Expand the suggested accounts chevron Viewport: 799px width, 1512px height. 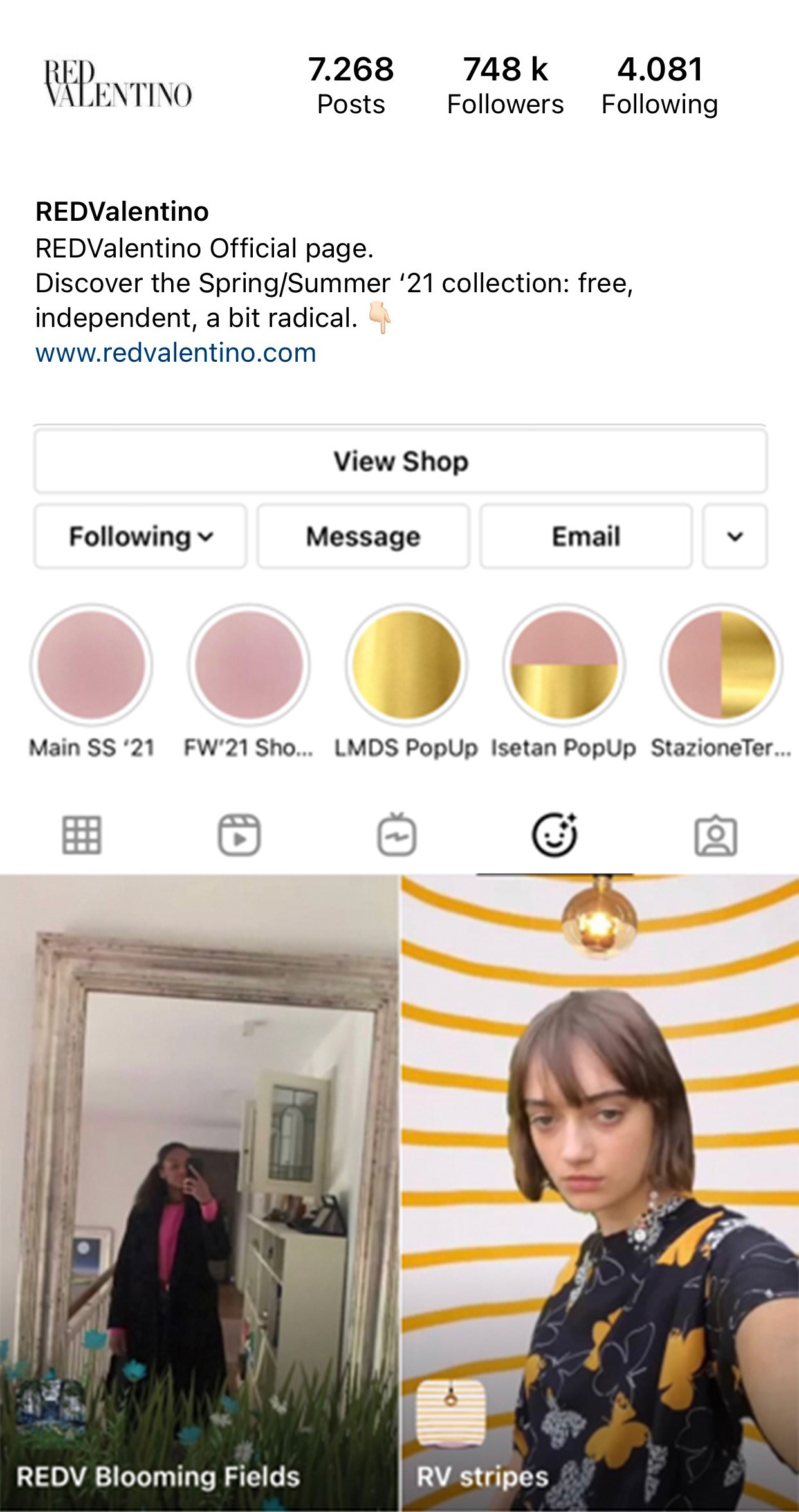click(735, 536)
